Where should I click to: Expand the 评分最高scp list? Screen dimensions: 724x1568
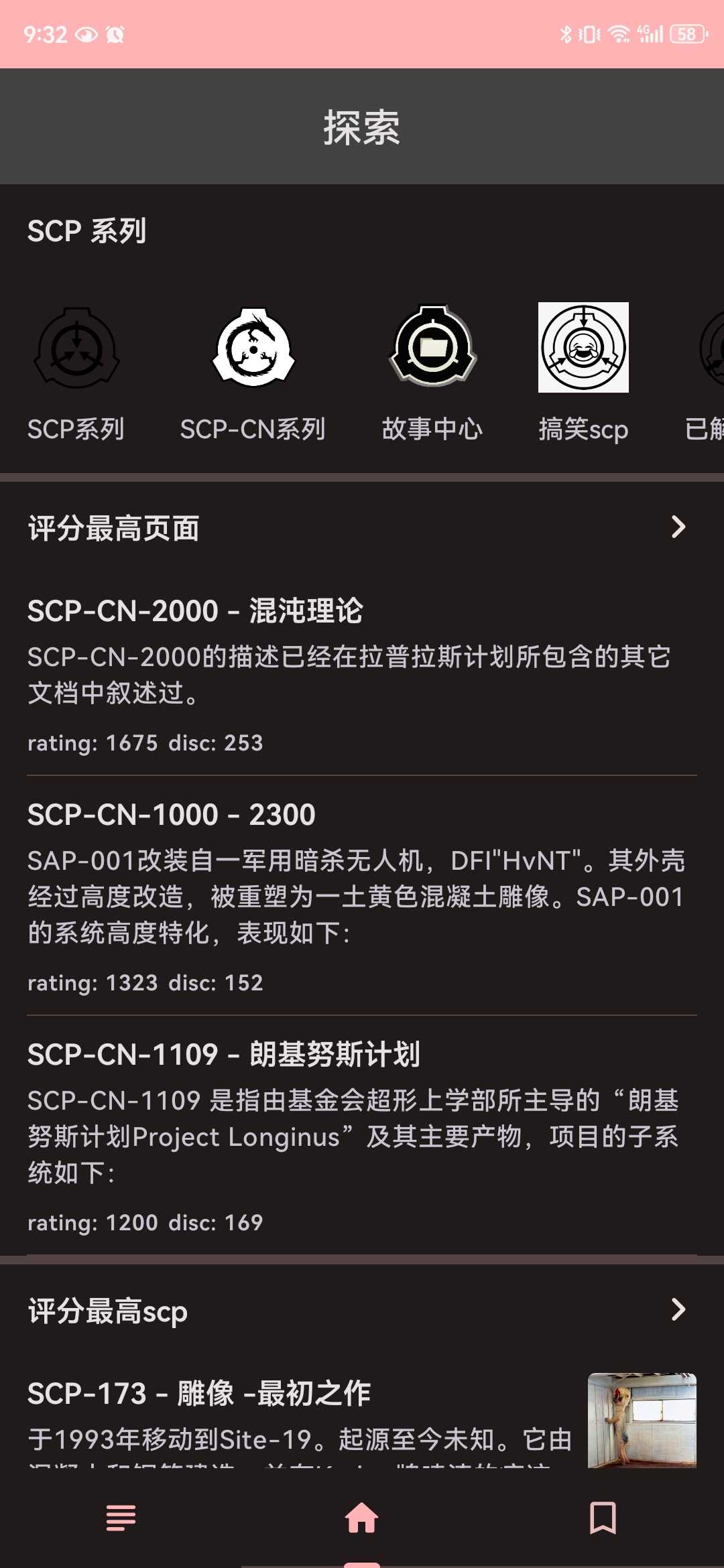(x=678, y=1309)
